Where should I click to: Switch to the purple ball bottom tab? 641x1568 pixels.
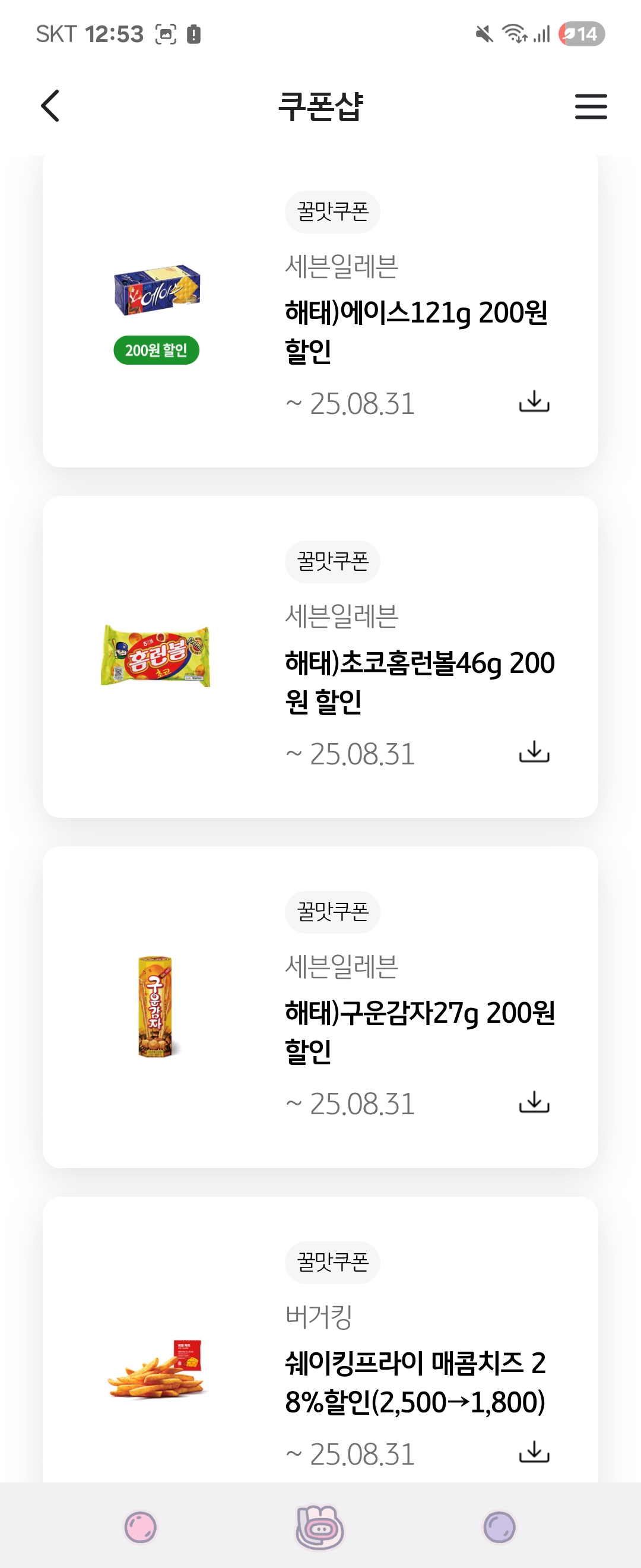click(x=499, y=1528)
